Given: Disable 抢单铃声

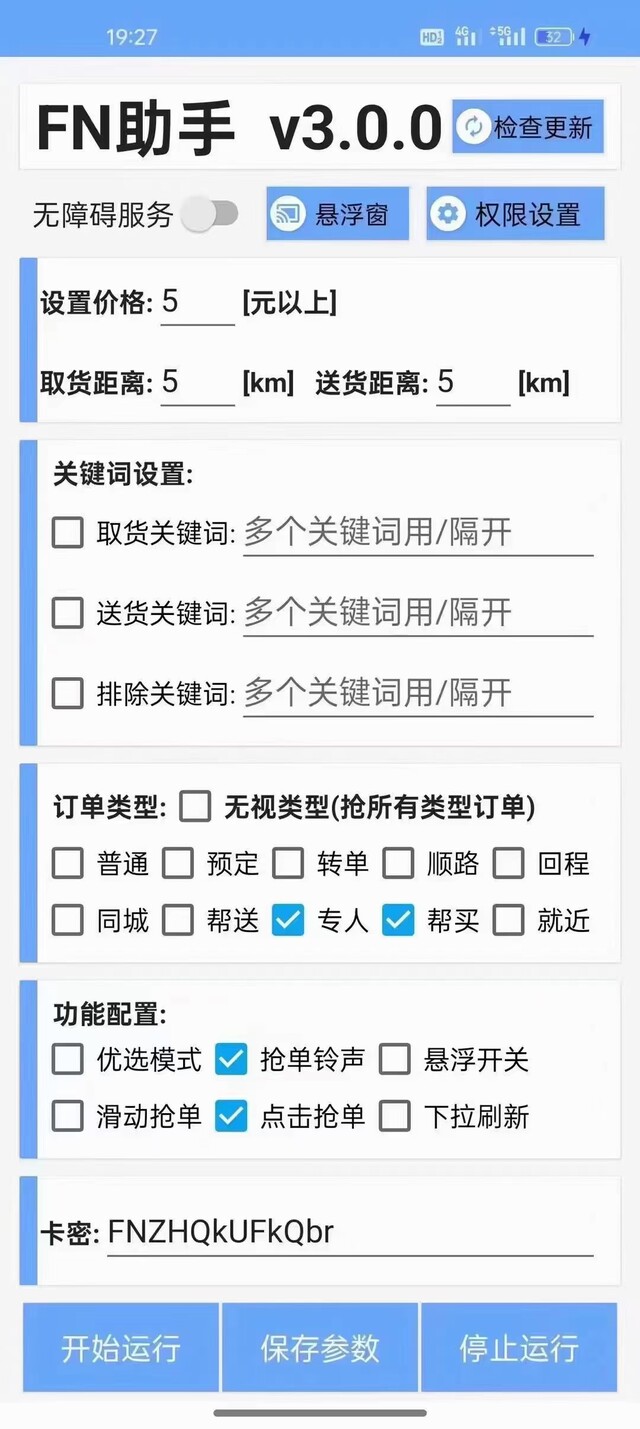Looking at the screenshot, I should [231, 1060].
